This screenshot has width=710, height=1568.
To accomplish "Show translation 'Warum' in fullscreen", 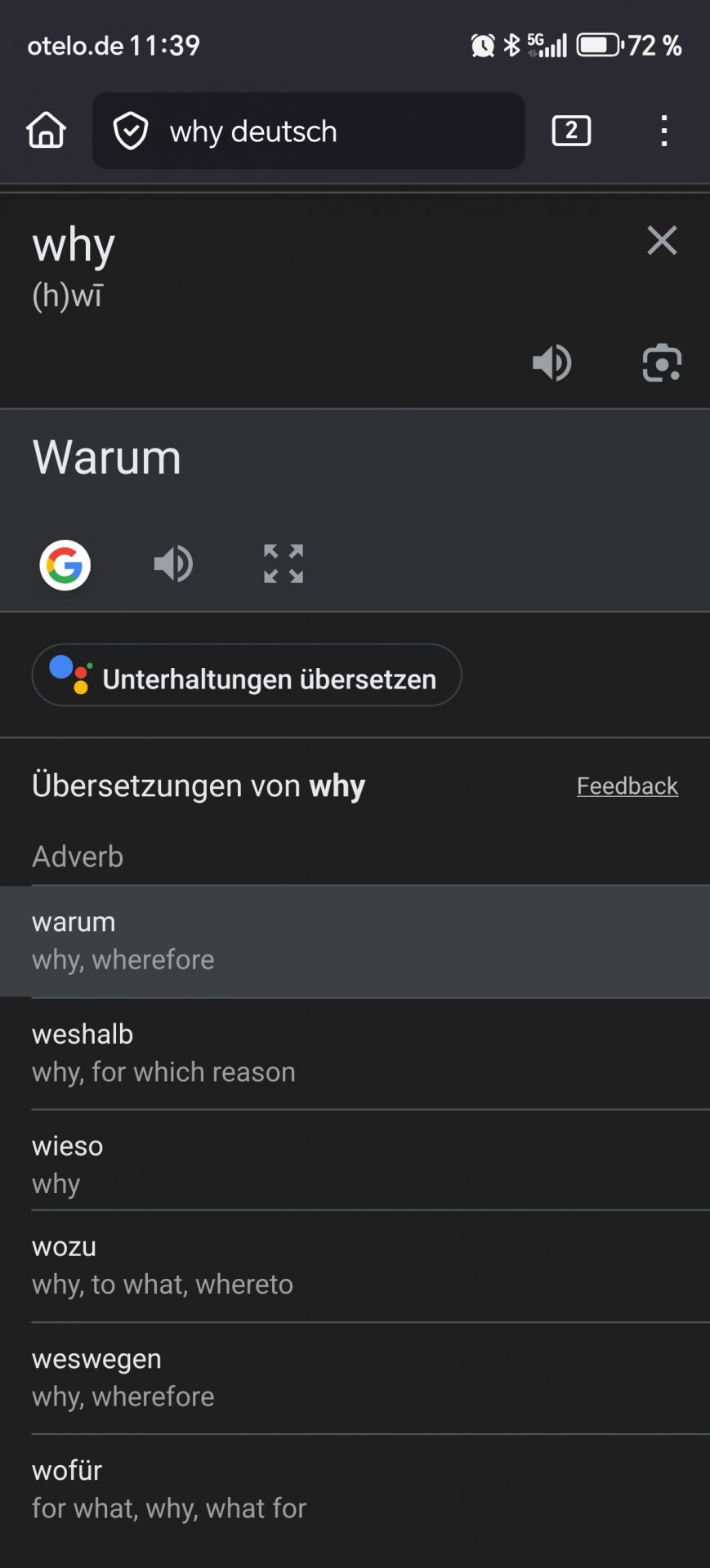I will tap(284, 564).
